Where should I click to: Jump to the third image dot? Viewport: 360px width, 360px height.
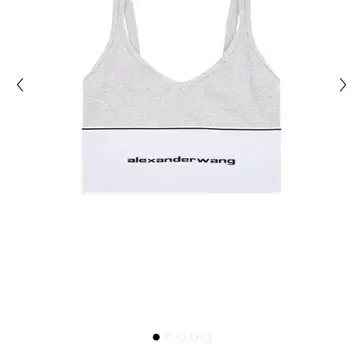181,337
